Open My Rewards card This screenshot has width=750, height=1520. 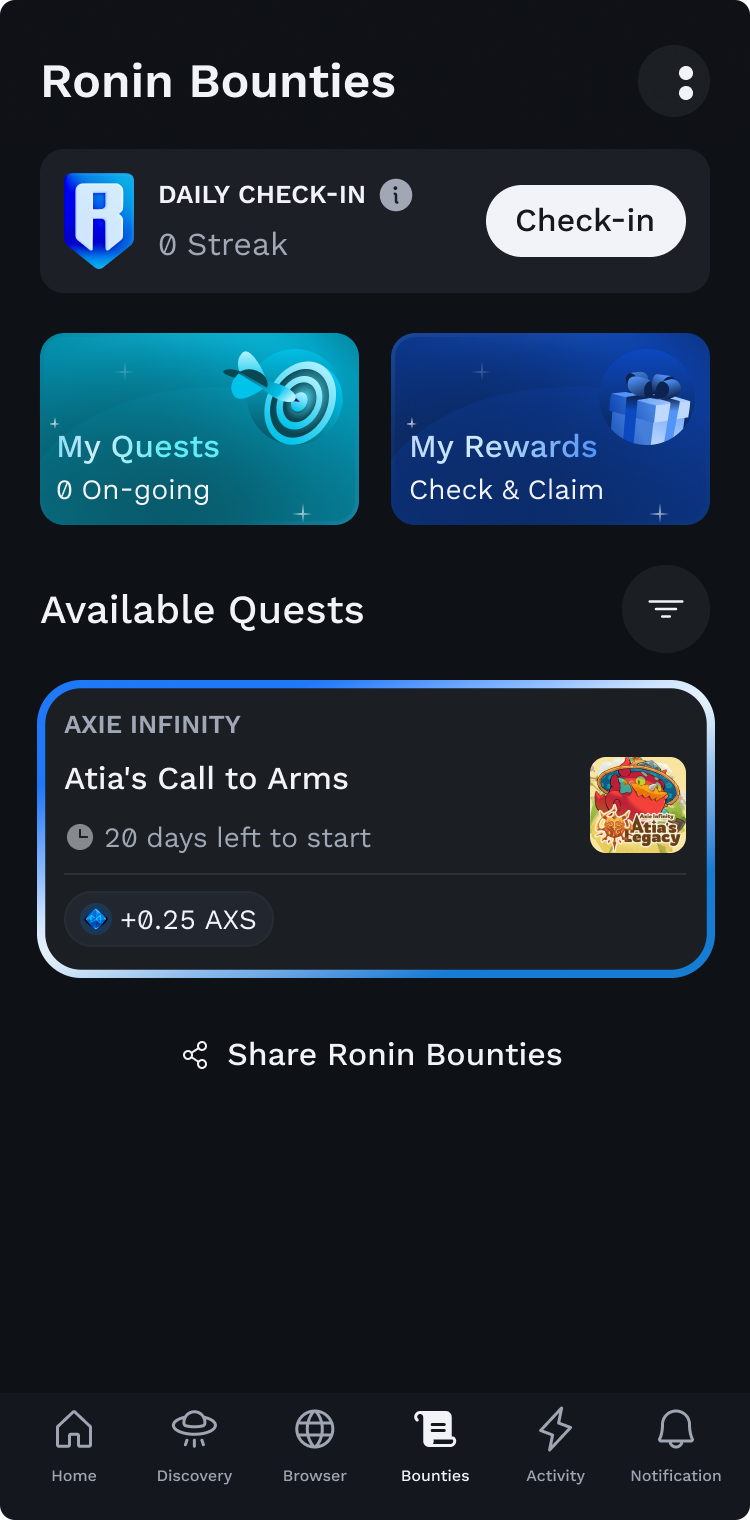click(x=550, y=429)
